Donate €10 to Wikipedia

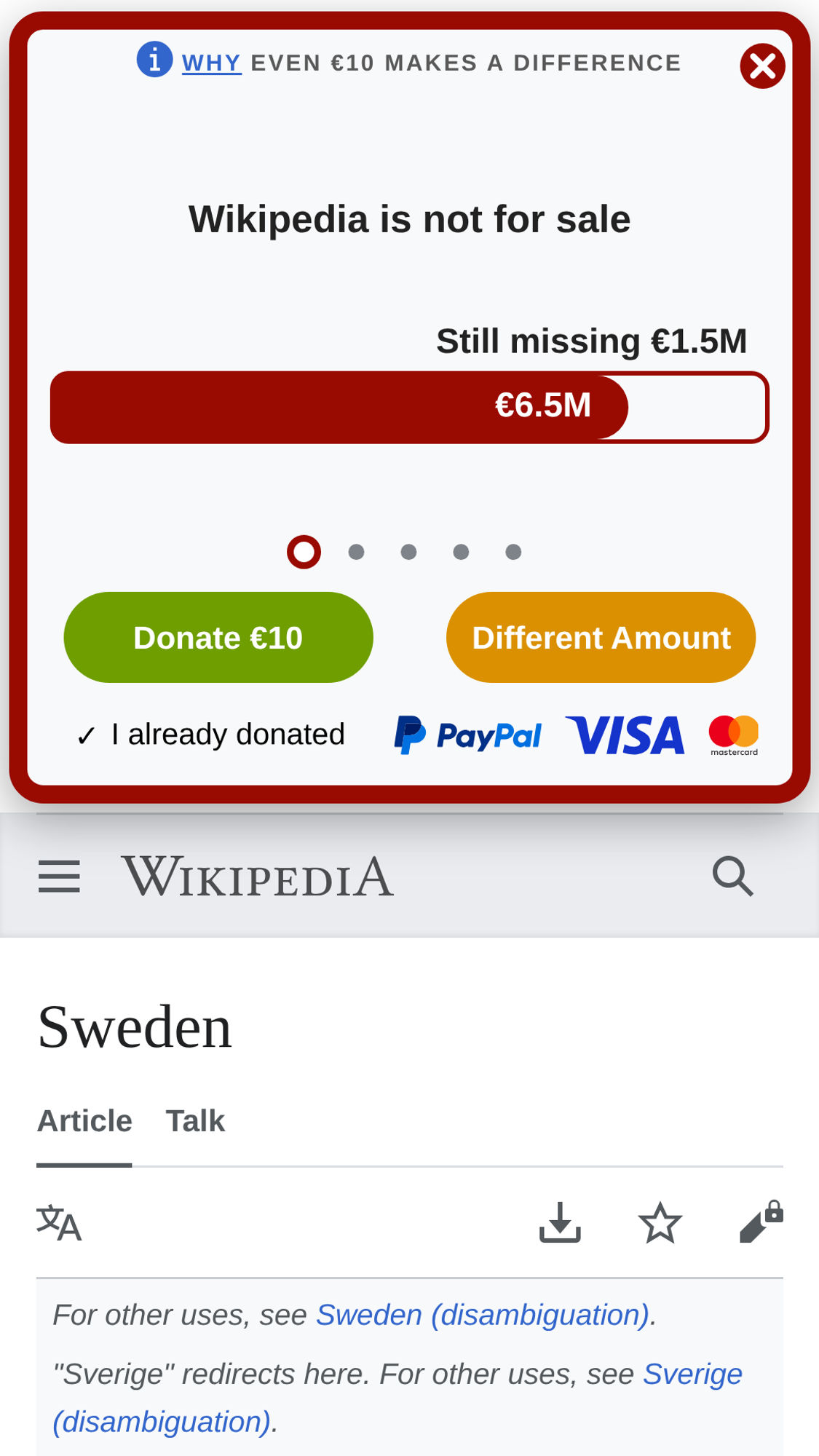218,638
